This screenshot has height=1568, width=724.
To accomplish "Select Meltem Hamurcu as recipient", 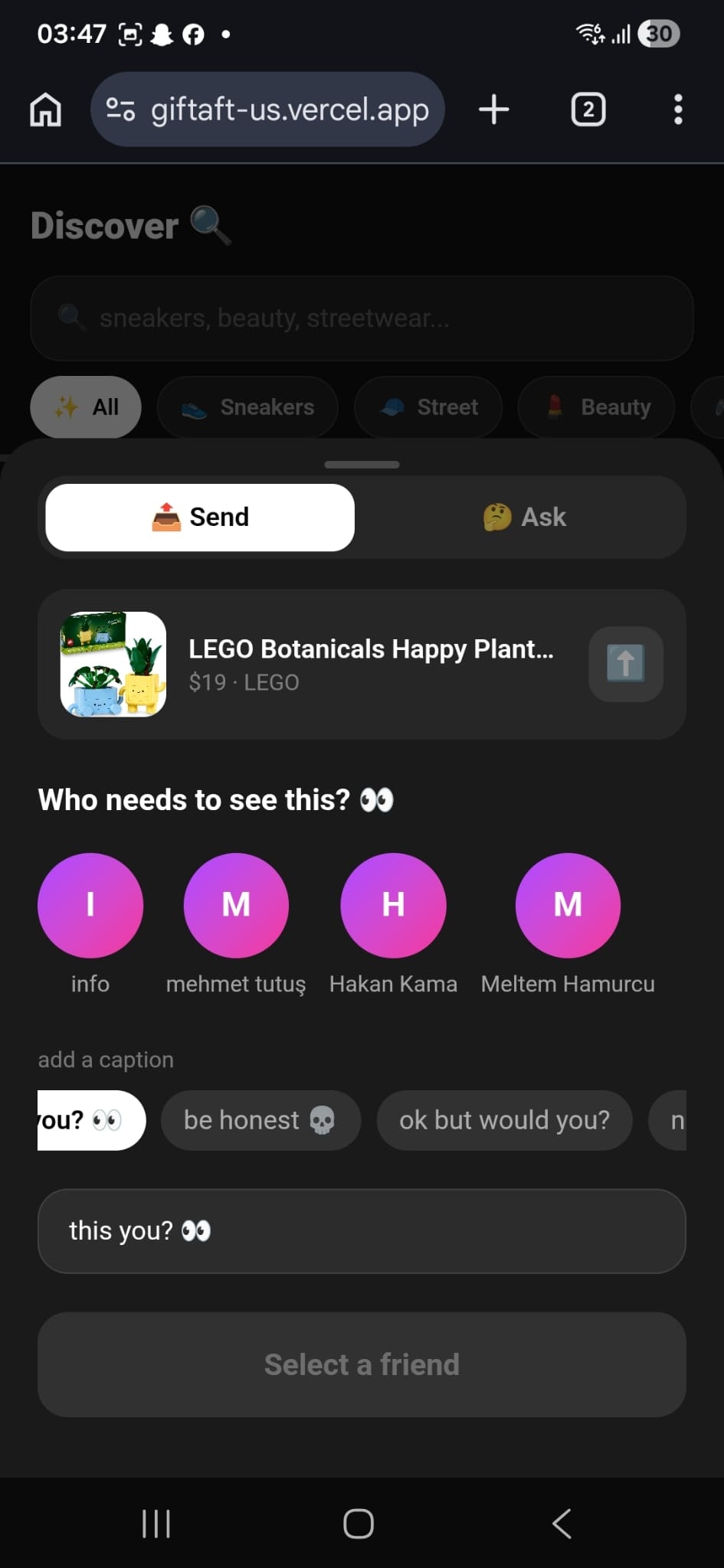I will 568,906.
